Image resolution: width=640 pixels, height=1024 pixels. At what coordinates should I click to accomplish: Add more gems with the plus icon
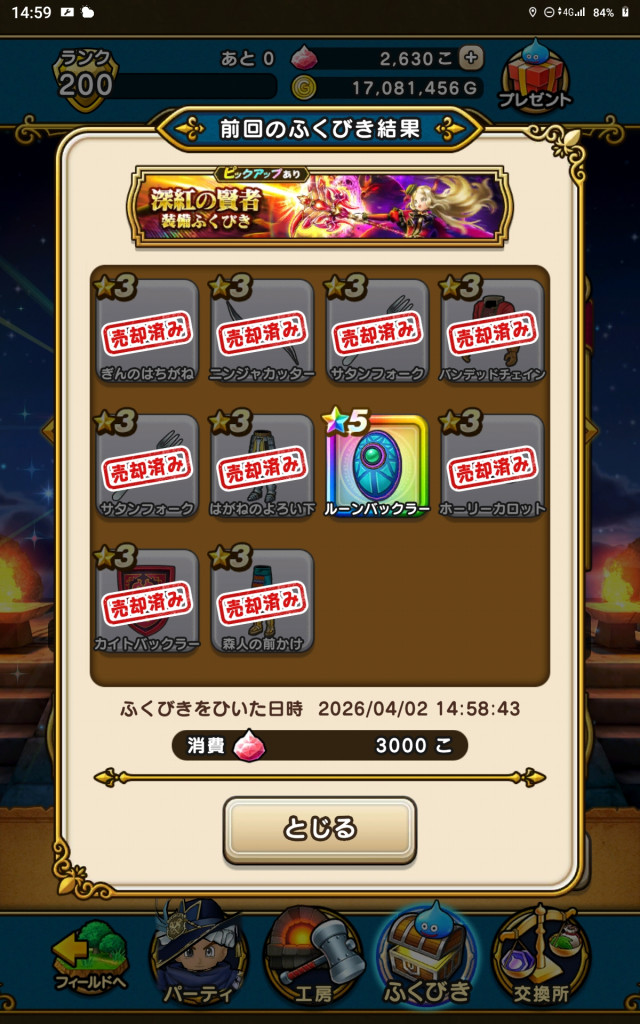(472, 58)
